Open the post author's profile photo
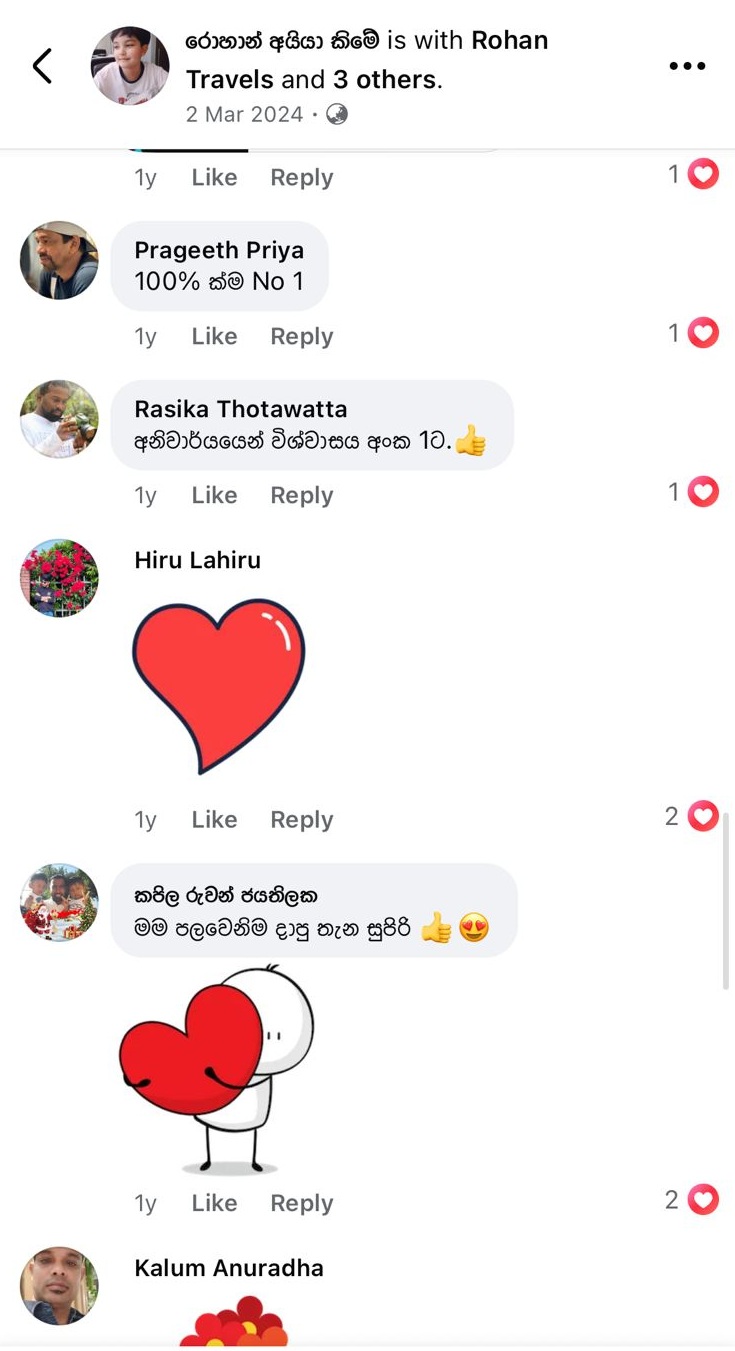Viewport: 735px width, 1351px height. (x=130, y=66)
